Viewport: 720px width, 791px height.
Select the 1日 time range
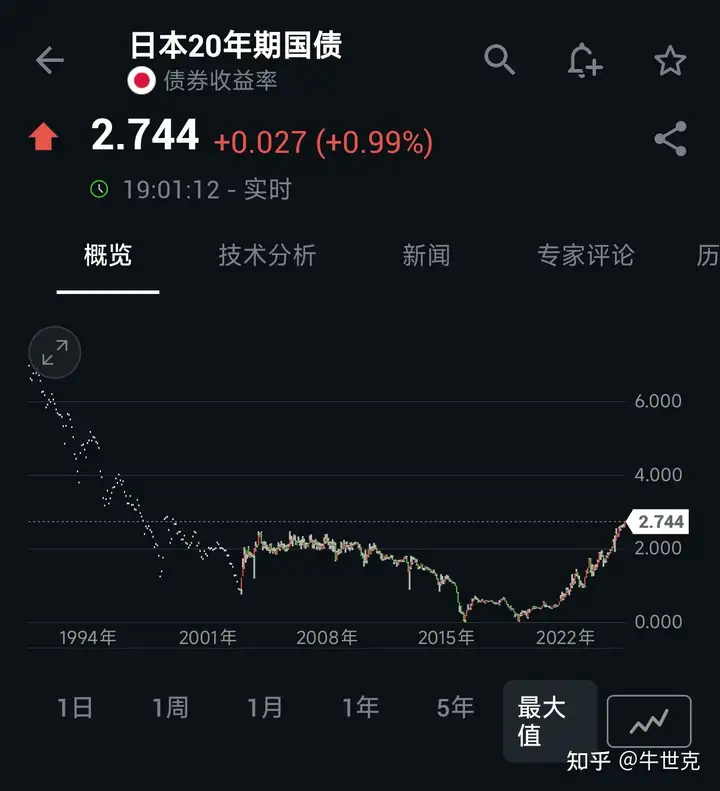coord(75,706)
